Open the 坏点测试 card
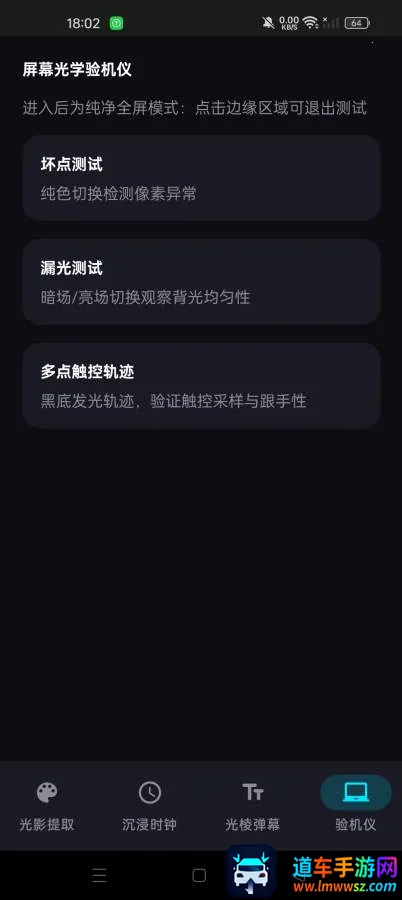This screenshot has height=900, width=402. [201, 178]
